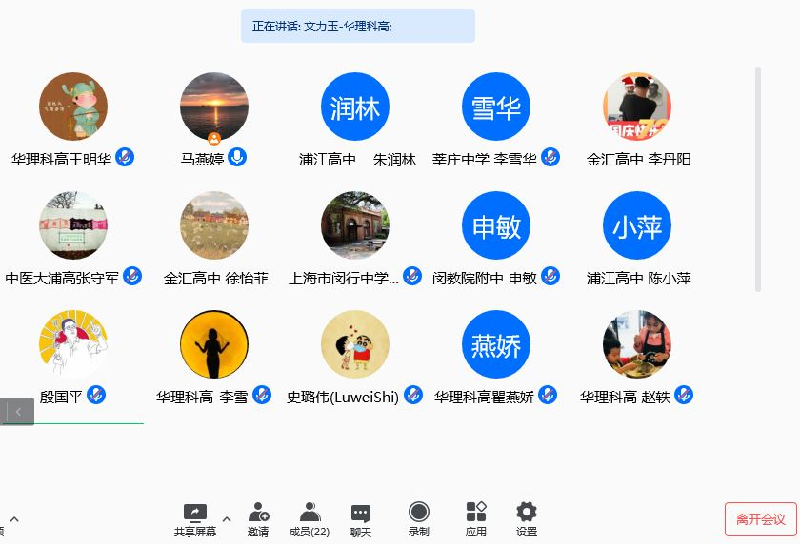This screenshot has width=800, height=544.
Task: Expand the caret at bottom left corner
Action: tap(14, 519)
